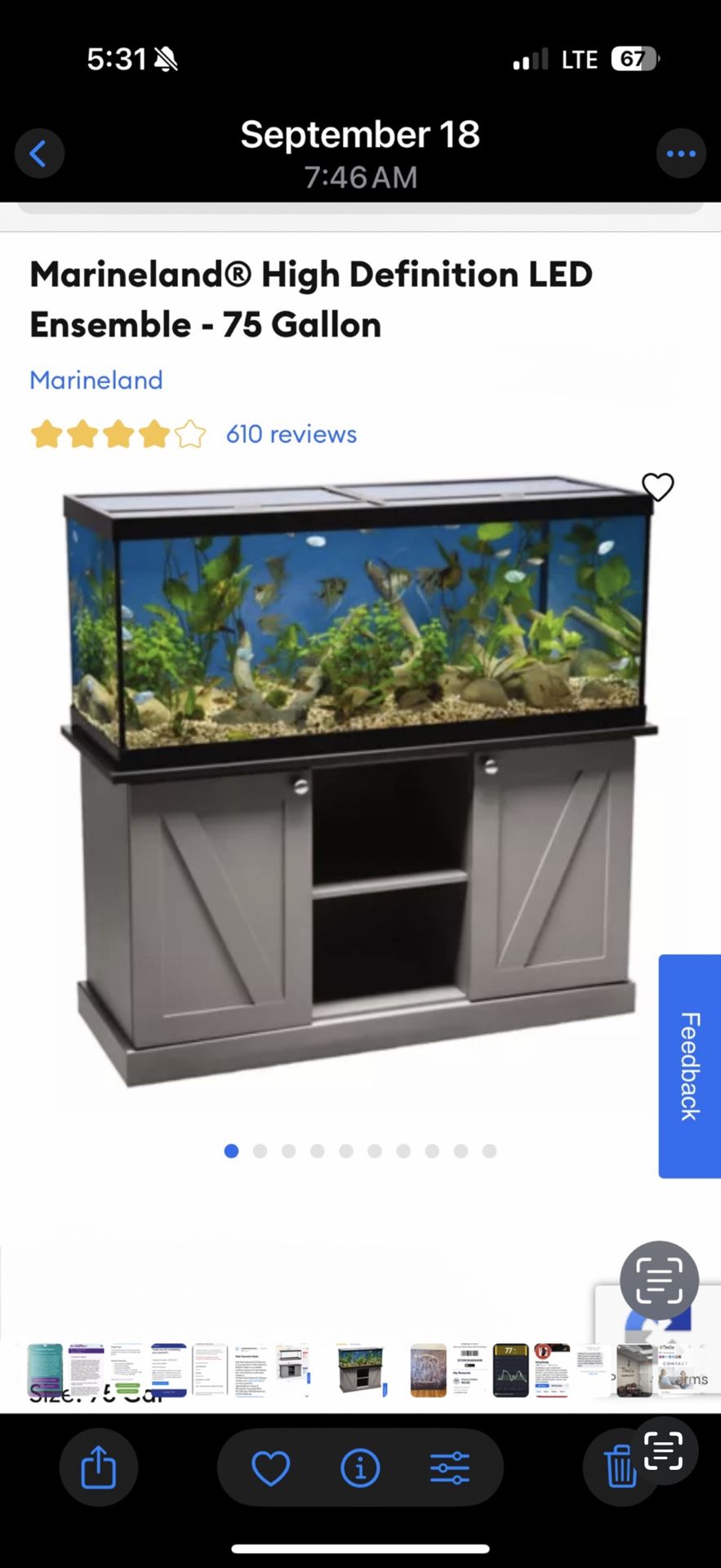View the 610 reviews link
The height and width of the screenshot is (1568, 721).
click(x=291, y=434)
